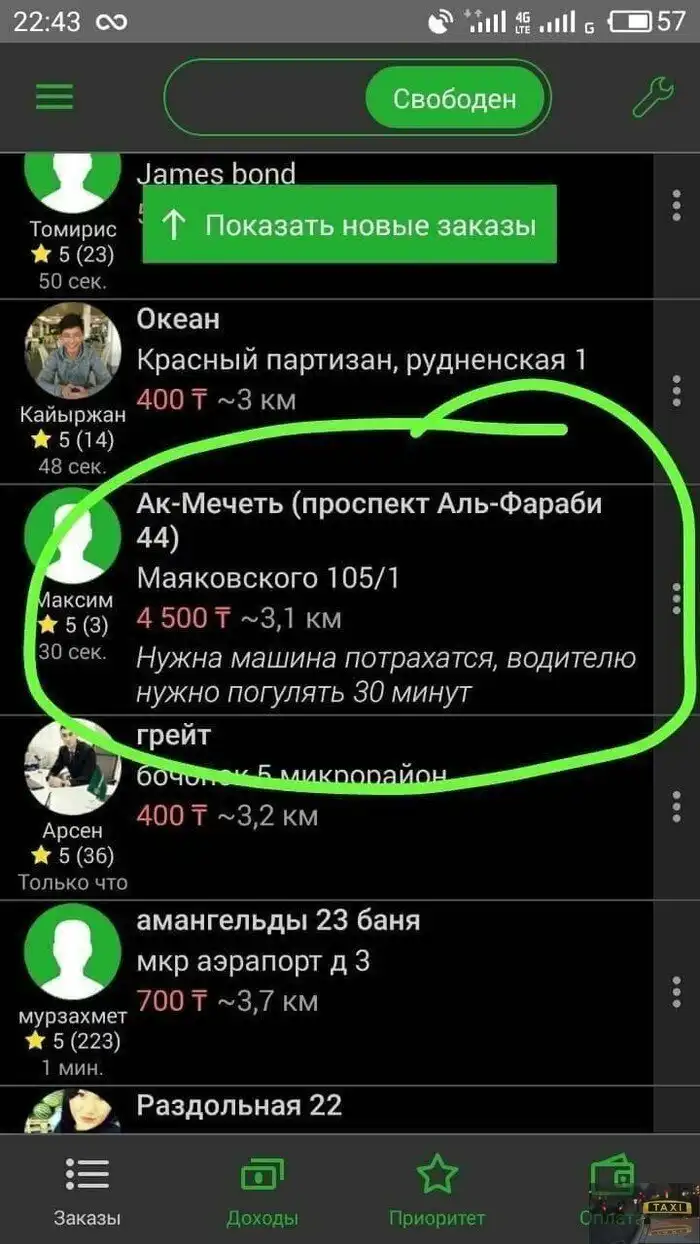Open options for the Ак-Мечеть order
The image size is (700, 1244).
(x=677, y=599)
